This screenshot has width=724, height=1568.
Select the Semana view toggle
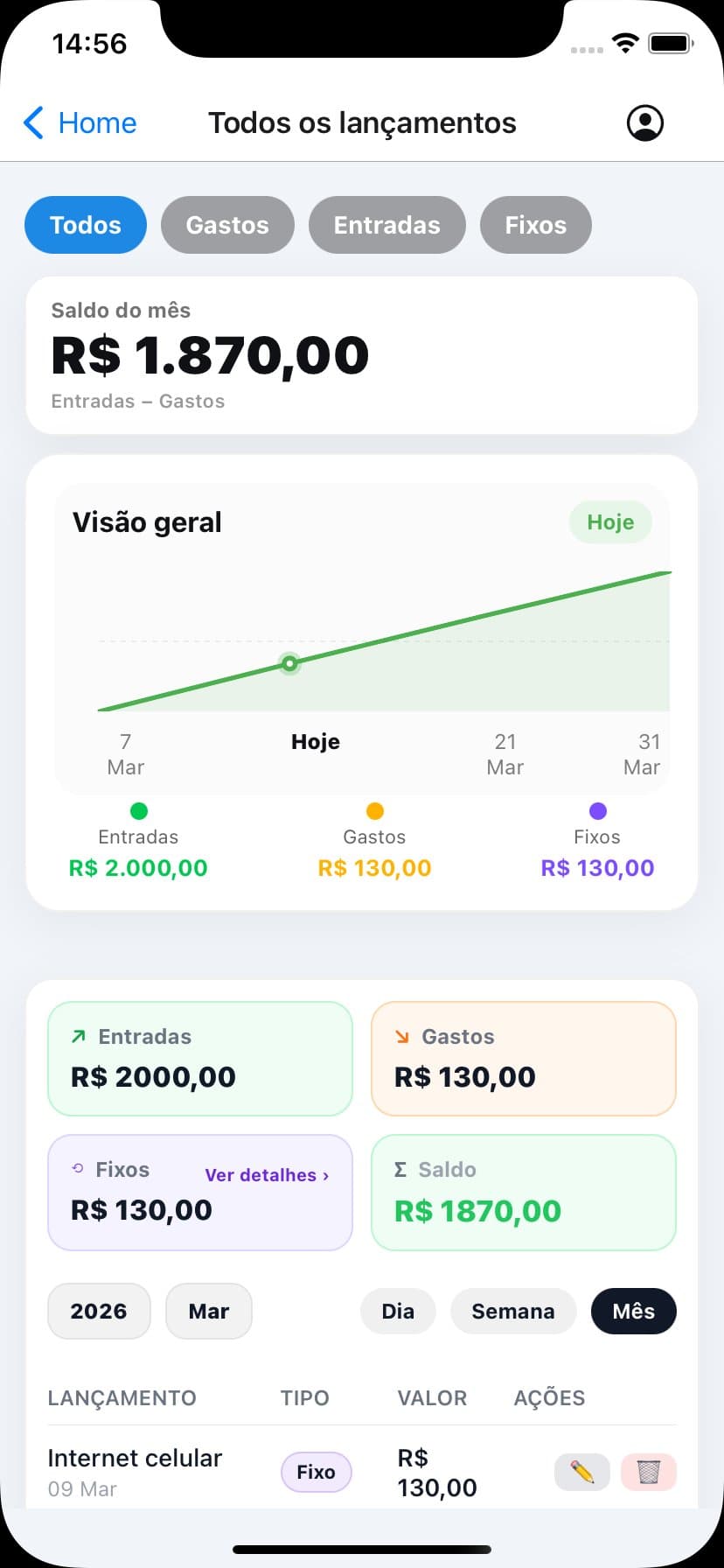coord(512,1311)
